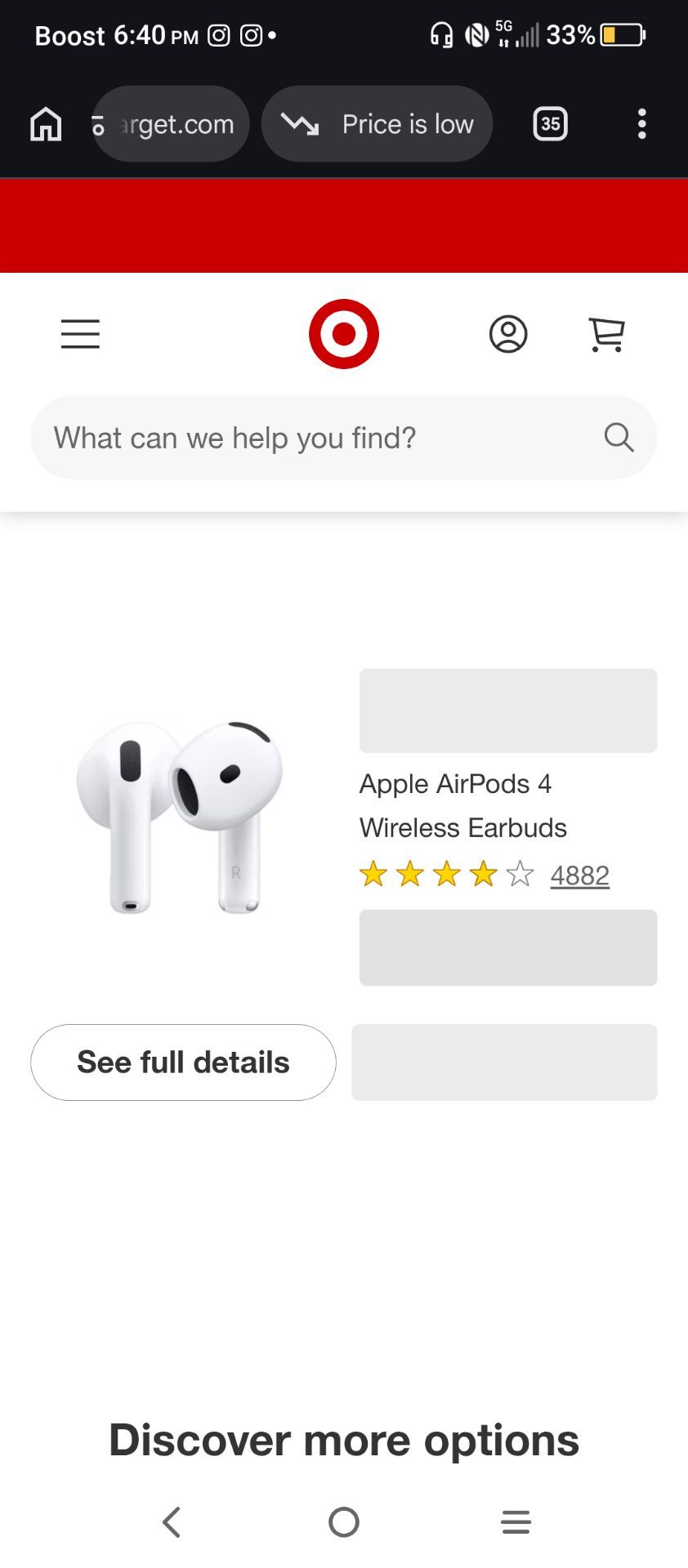
Task: Go back using system navigation
Action: (172, 1522)
